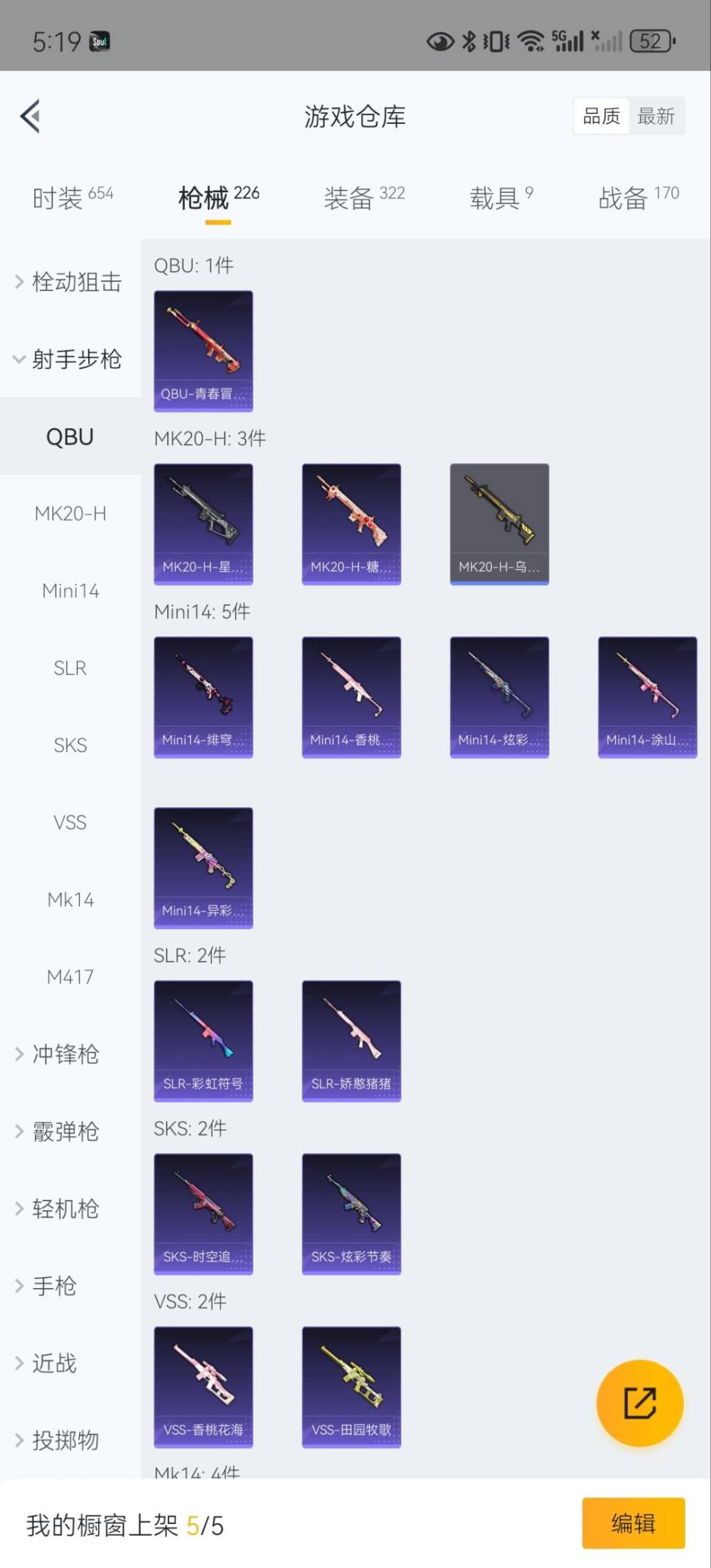Image resolution: width=711 pixels, height=1568 pixels.
Task: Switch to the 战备 tab
Action: pyautogui.click(x=638, y=198)
